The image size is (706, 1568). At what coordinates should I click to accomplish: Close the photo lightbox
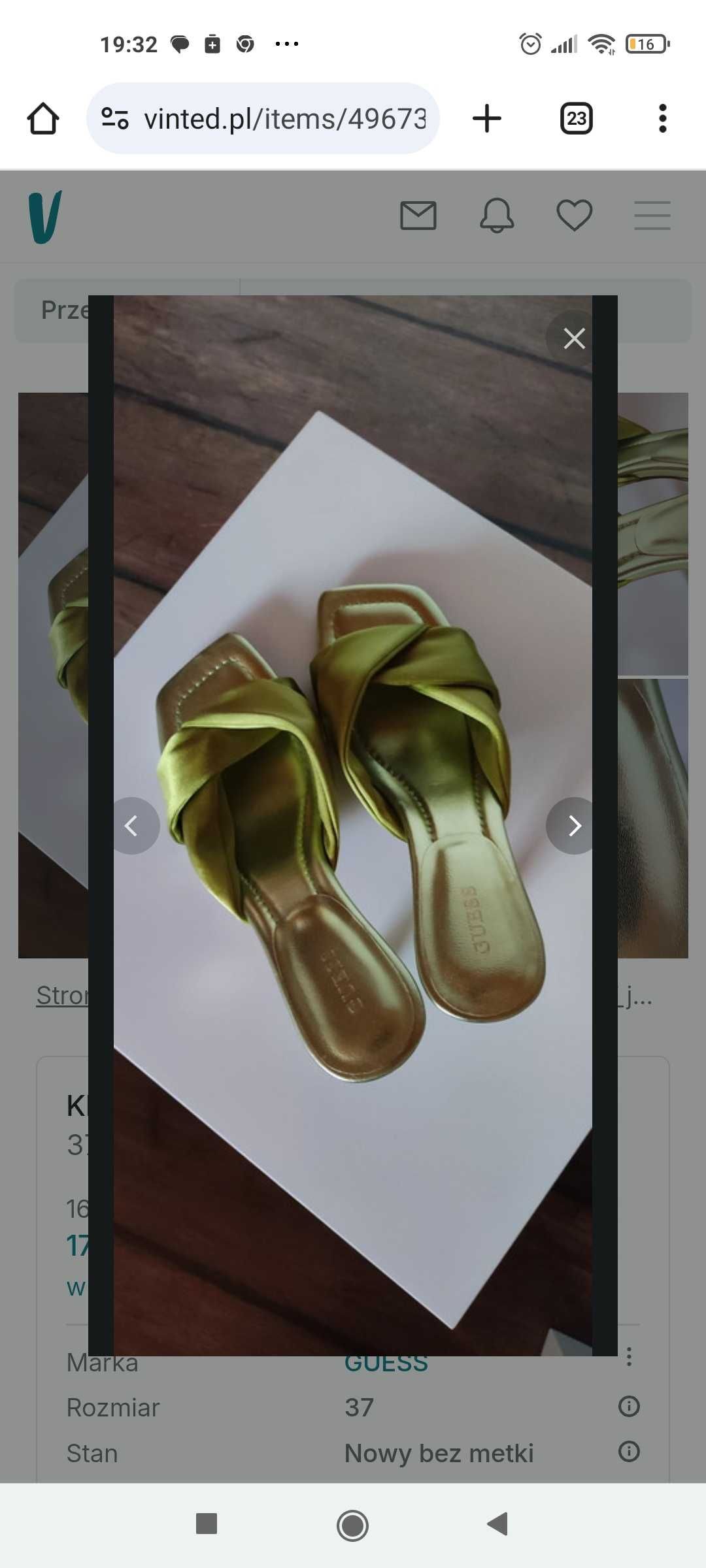574,338
